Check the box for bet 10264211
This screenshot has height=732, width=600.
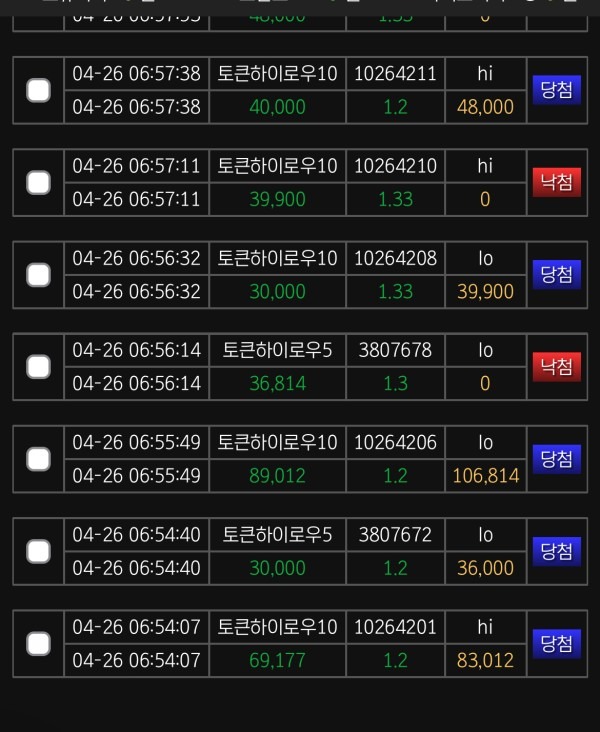point(38,91)
